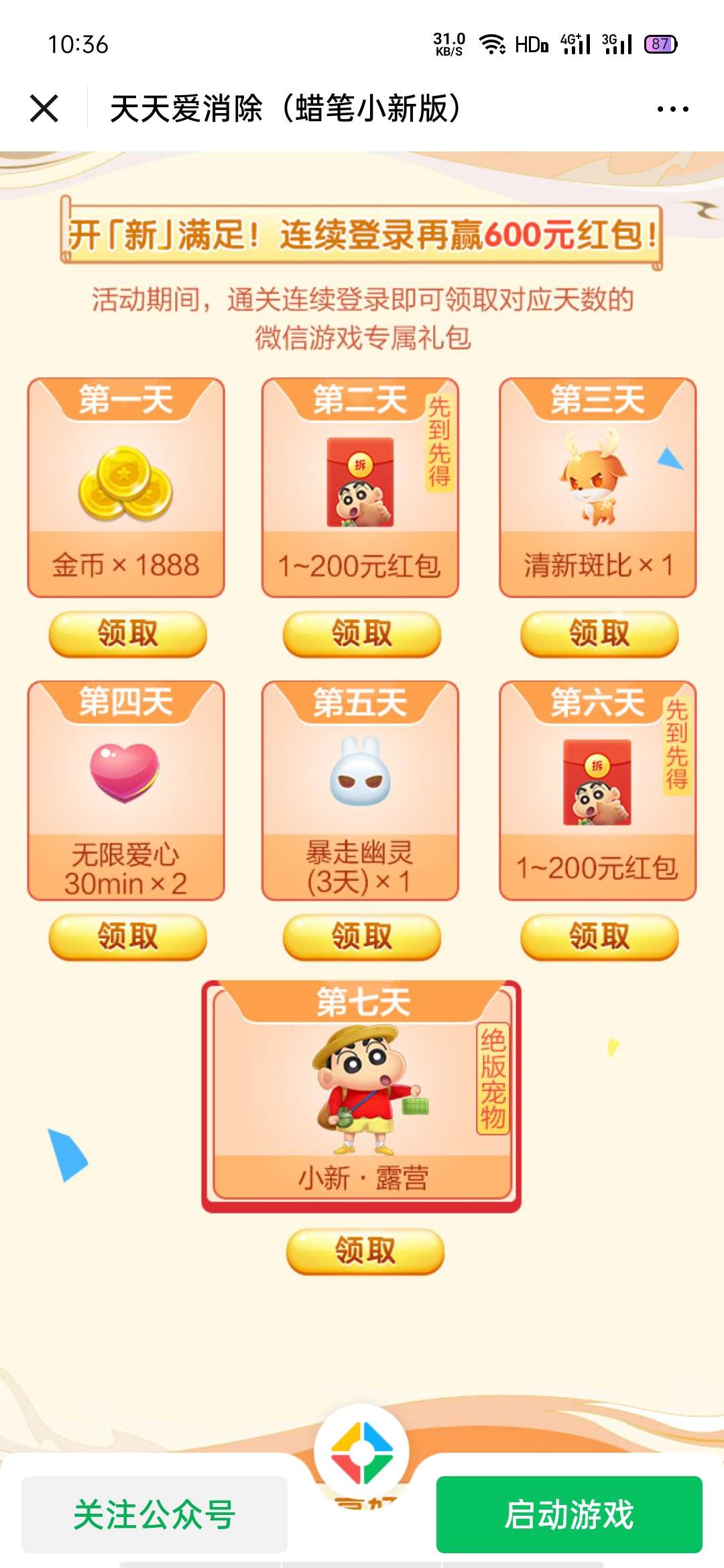724x1568 pixels.
Task: Claim the 第四天 无限爱心 reward
Action: (x=127, y=936)
